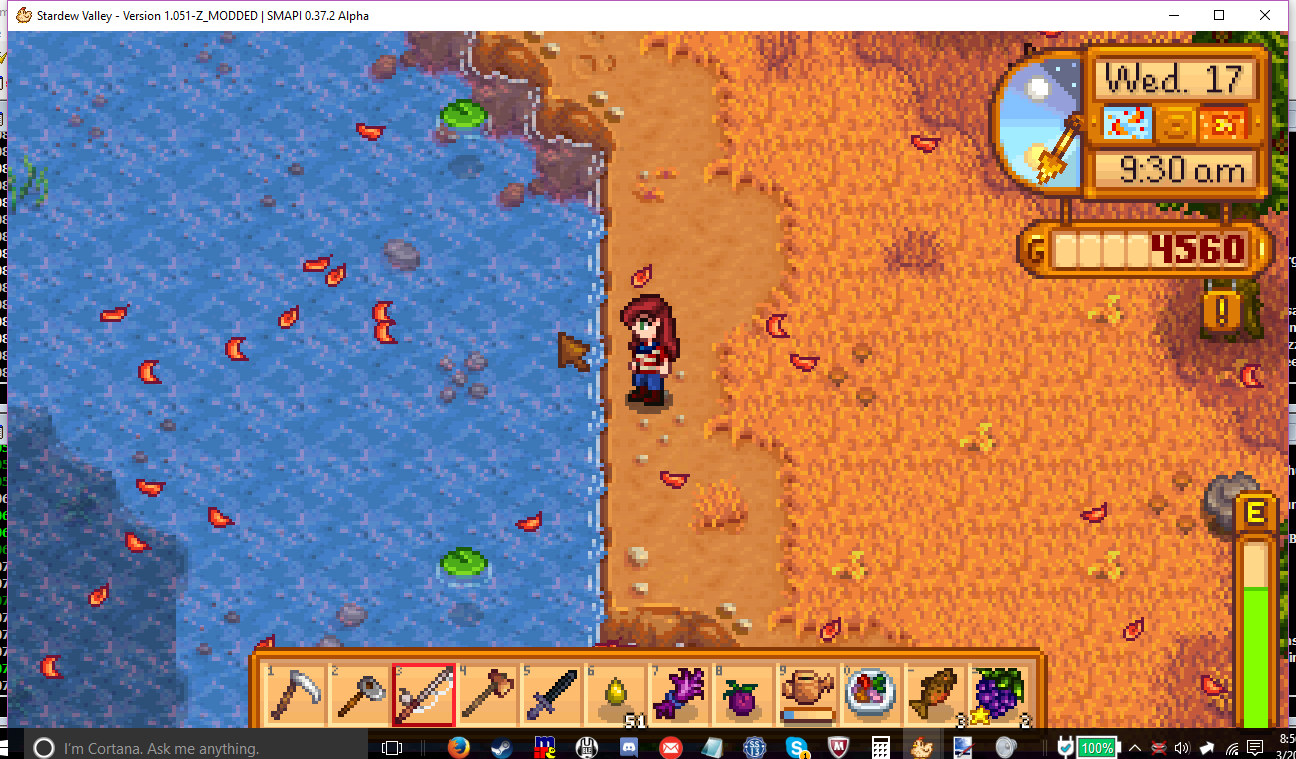This screenshot has height=759, width=1296.
Task: Select the plum in hotbar slot 8
Action: coord(743,694)
